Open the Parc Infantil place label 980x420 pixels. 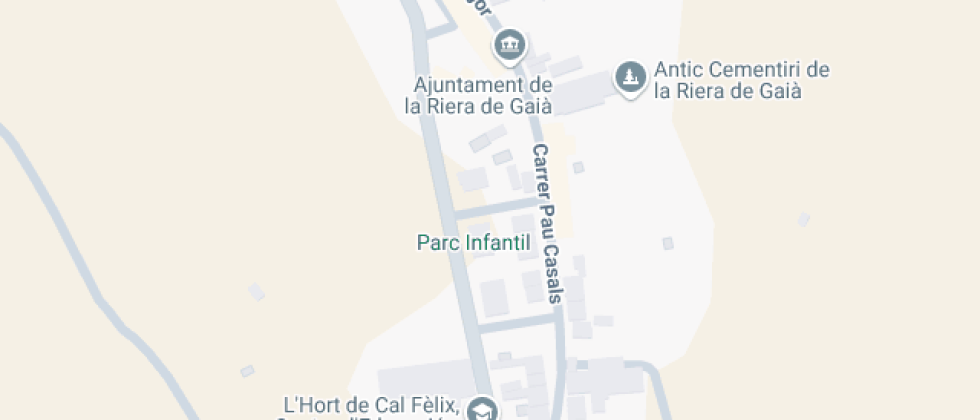[471, 242]
